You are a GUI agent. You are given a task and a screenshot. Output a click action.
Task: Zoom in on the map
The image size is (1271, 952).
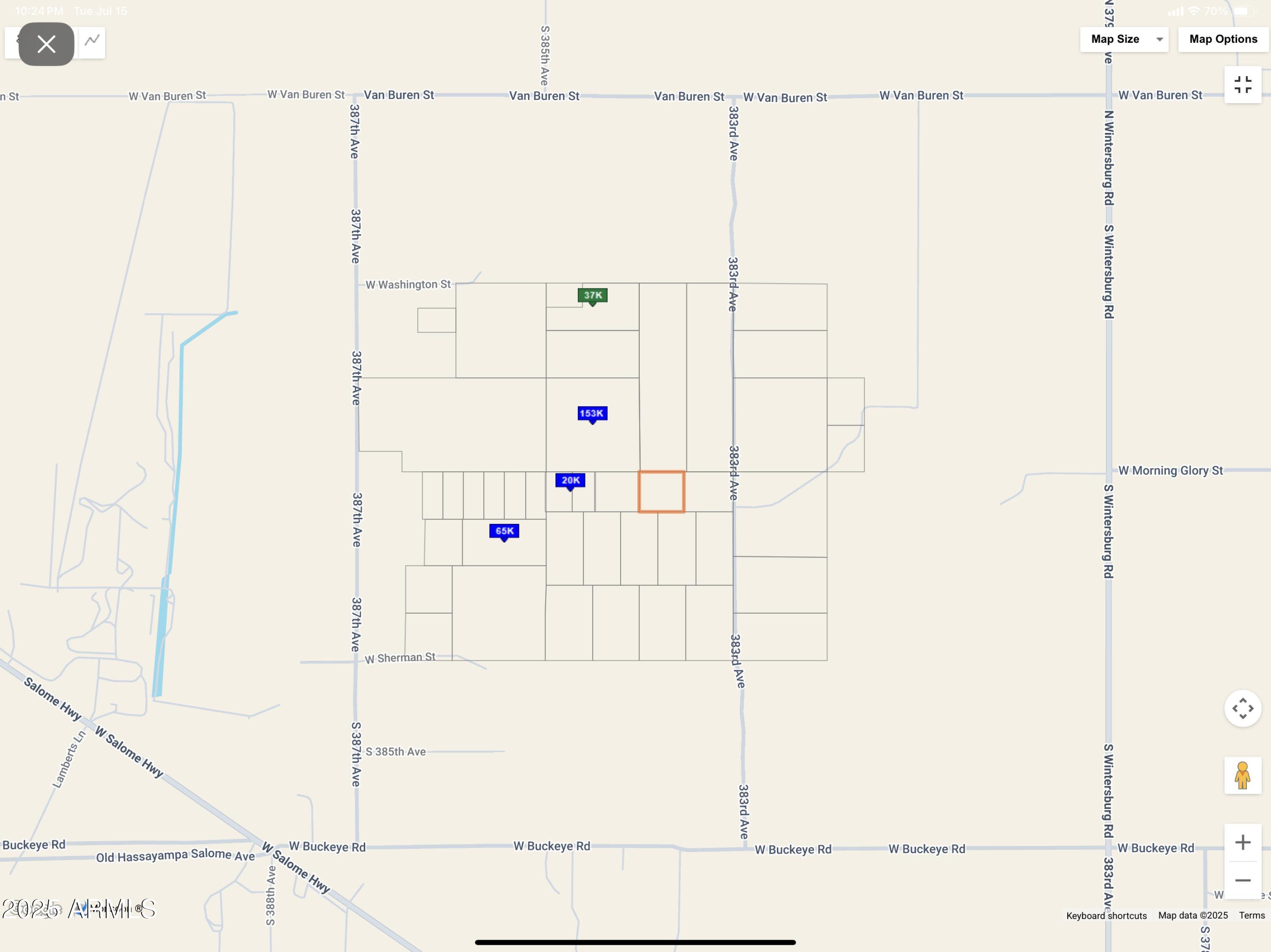click(x=1242, y=842)
